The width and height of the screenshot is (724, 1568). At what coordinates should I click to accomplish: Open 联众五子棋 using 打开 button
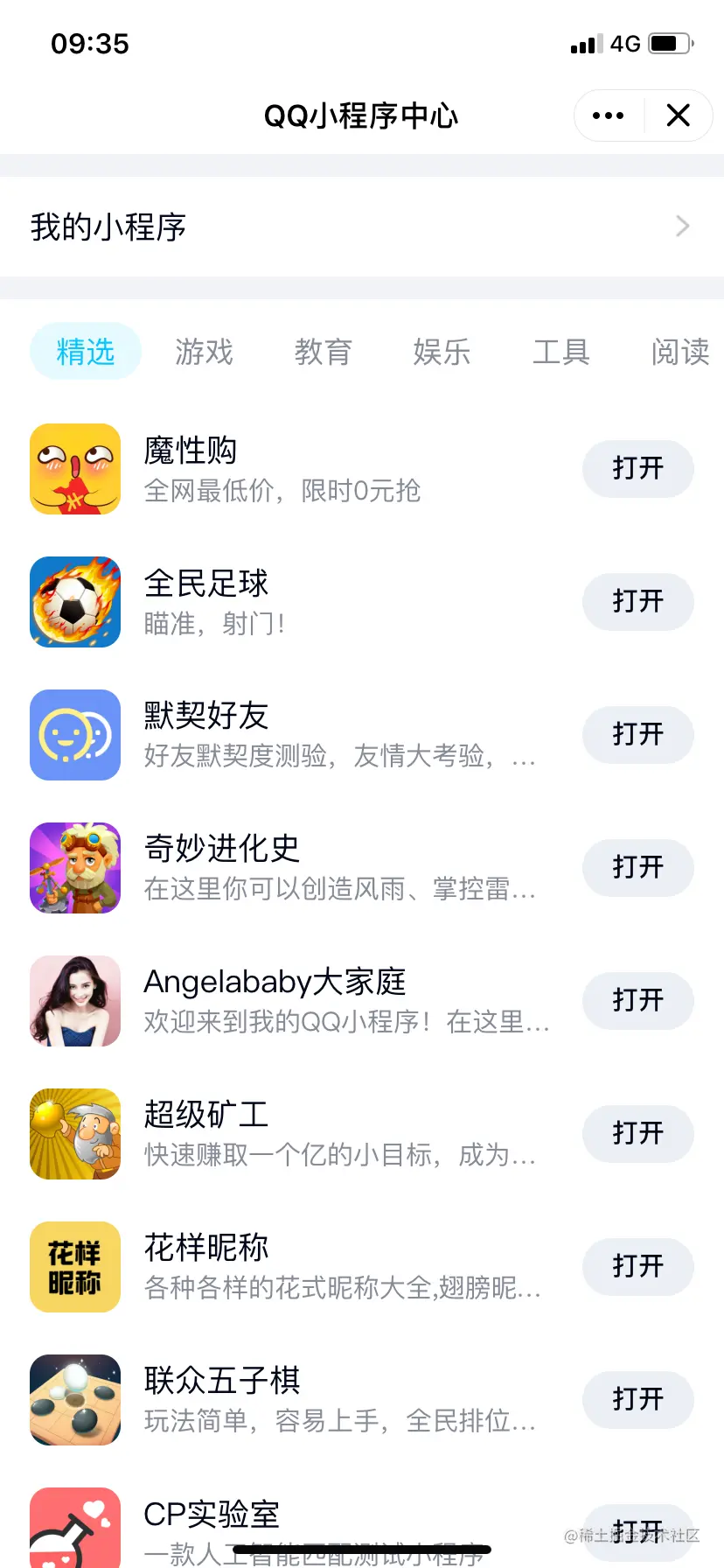(637, 1400)
